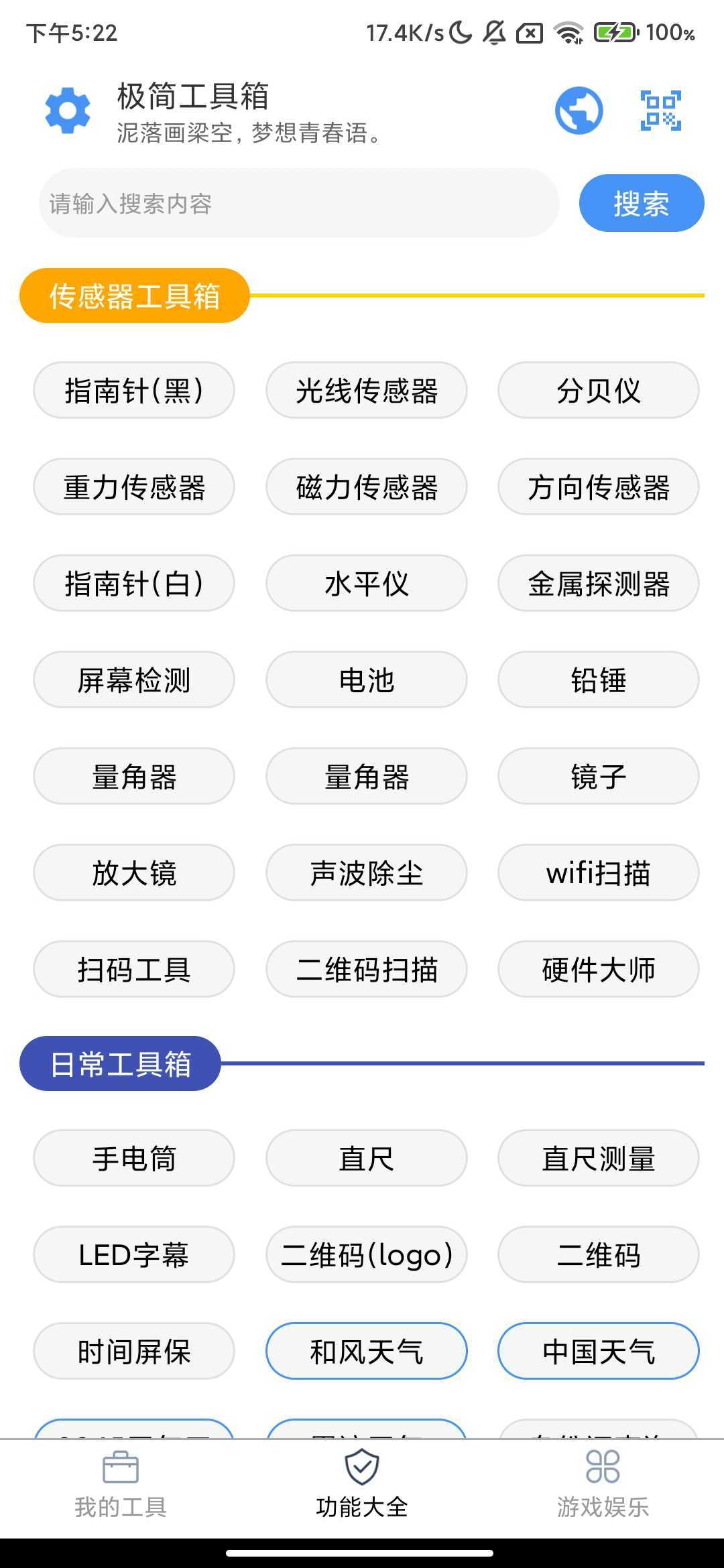Launch the 镜子 mirror tool
The height and width of the screenshot is (1568, 724).
[598, 776]
